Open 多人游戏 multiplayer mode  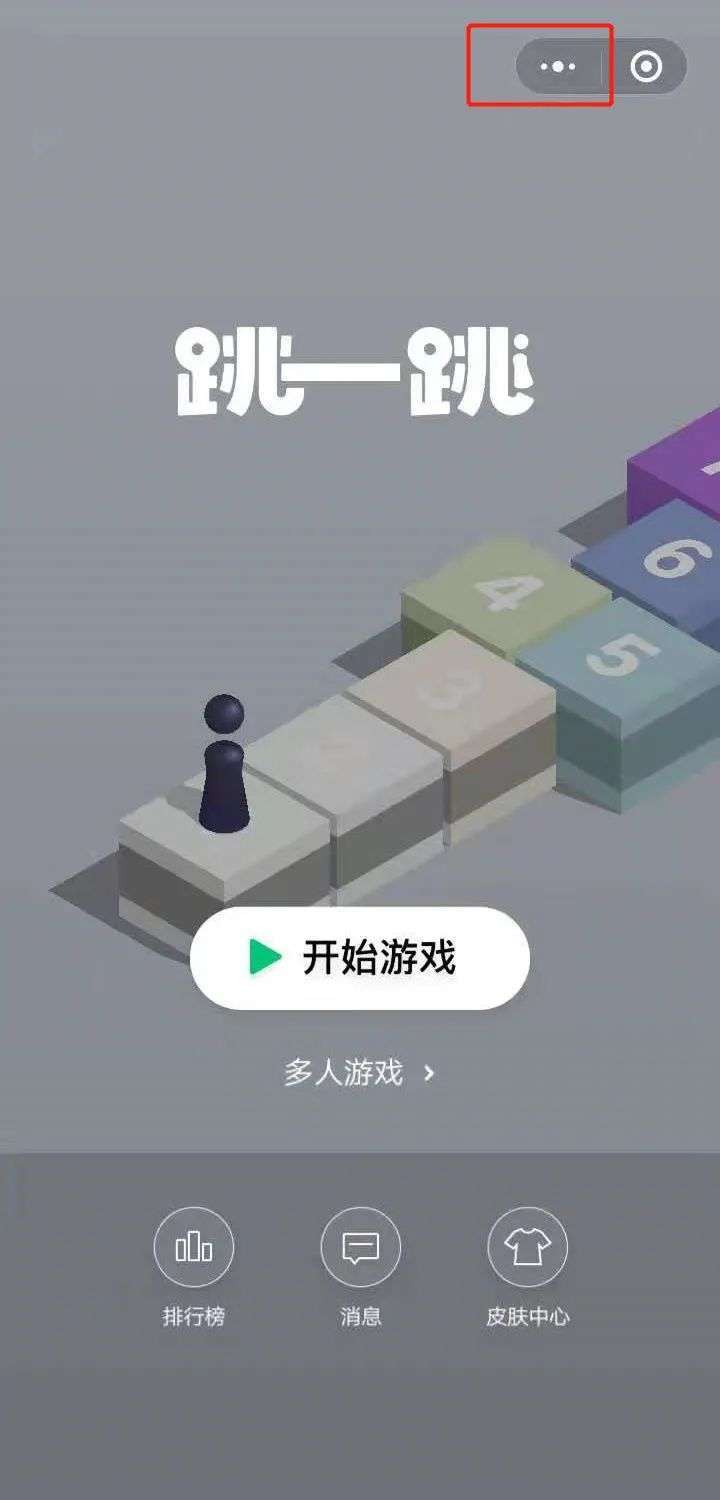click(x=360, y=1073)
